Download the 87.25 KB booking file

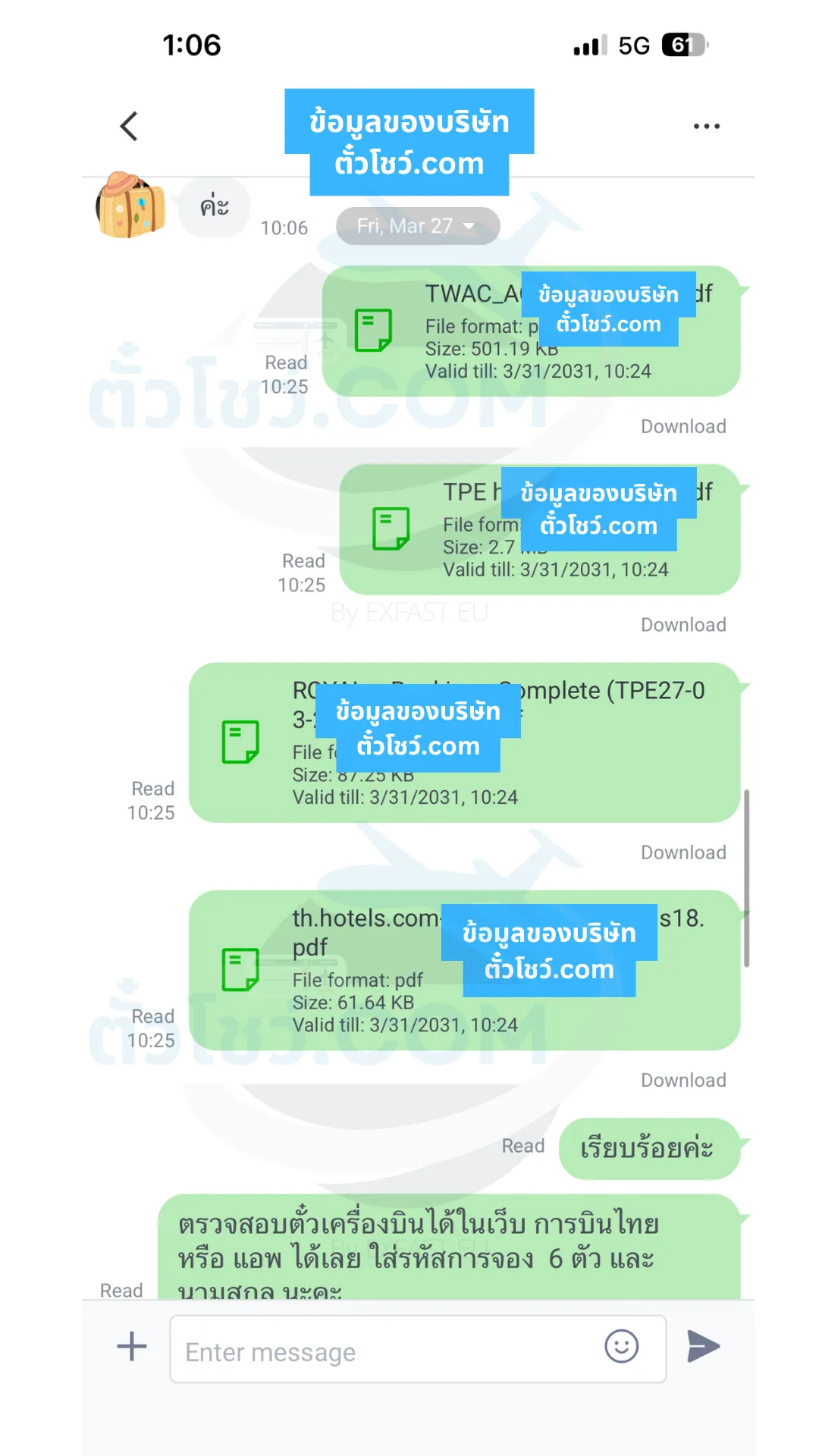click(x=682, y=852)
